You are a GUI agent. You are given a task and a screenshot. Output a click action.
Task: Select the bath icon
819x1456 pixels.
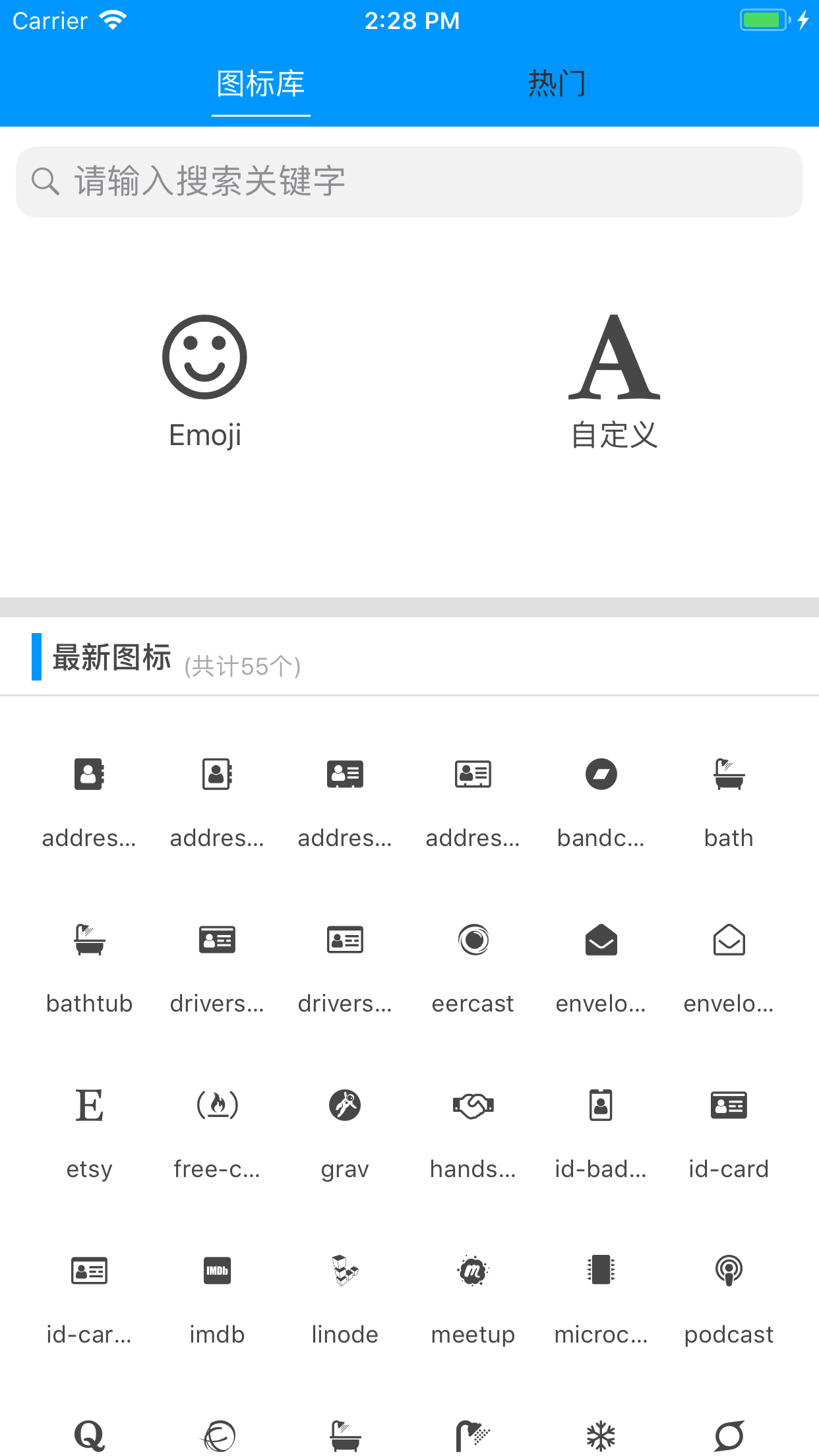point(729,774)
